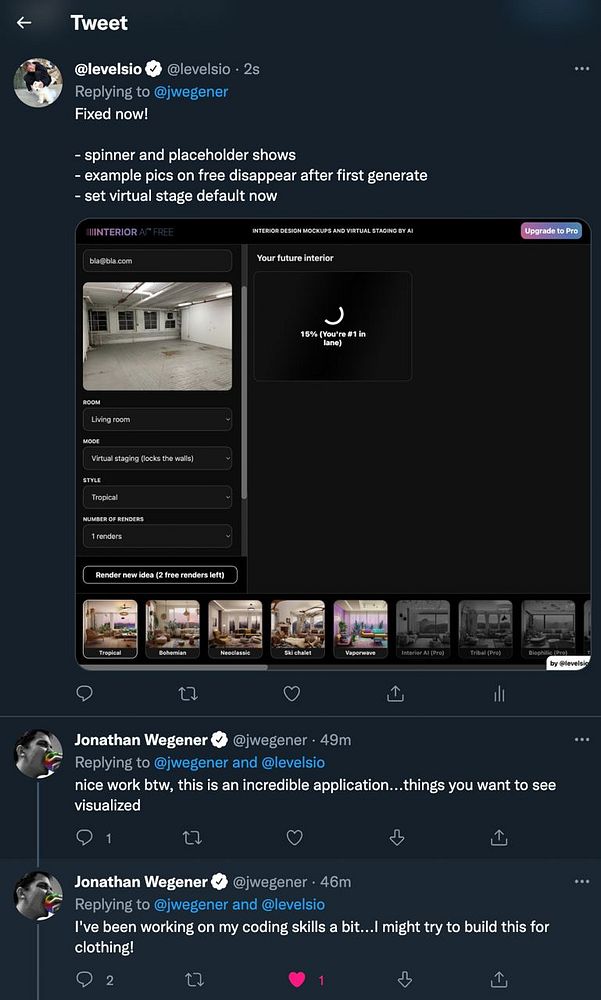Go back using the arrow
The image size is (601, 1000).
pyautogui.click(x=24, y=22)
